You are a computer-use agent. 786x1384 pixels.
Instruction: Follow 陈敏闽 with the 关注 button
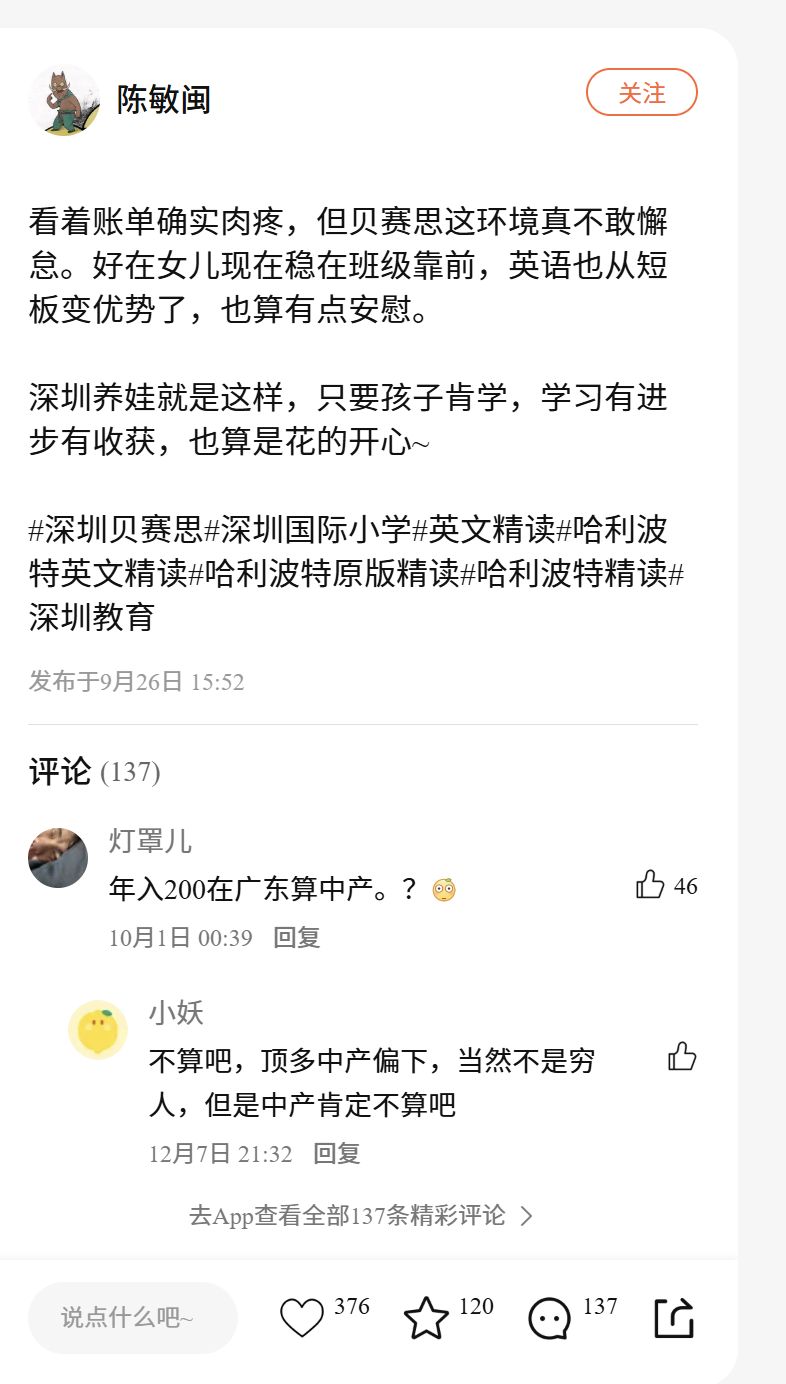pyautogui.click(x=641, y=93)
